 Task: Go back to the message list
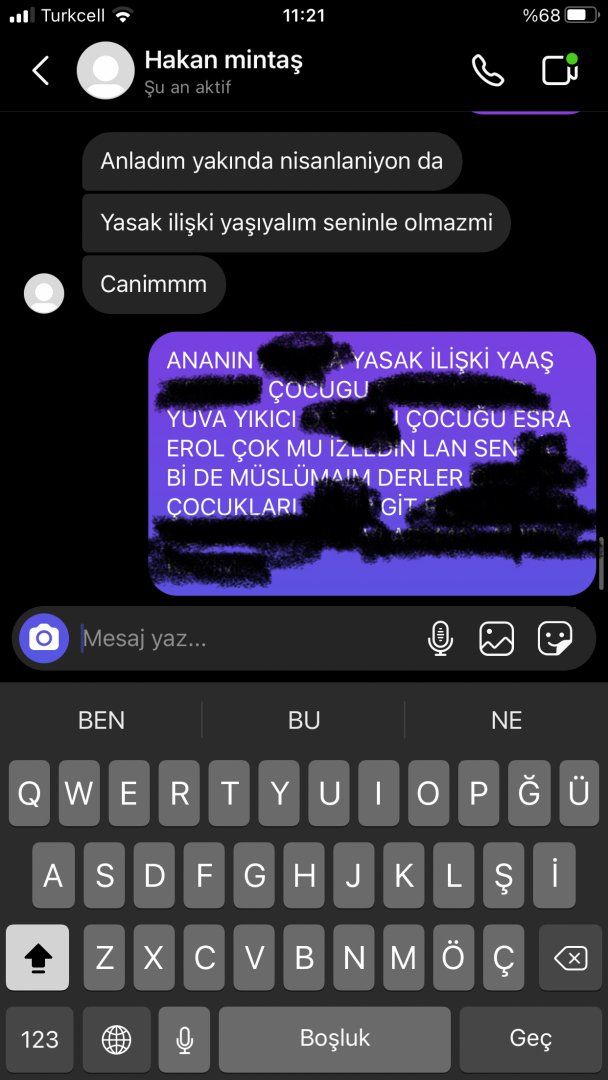coord(40,71)
